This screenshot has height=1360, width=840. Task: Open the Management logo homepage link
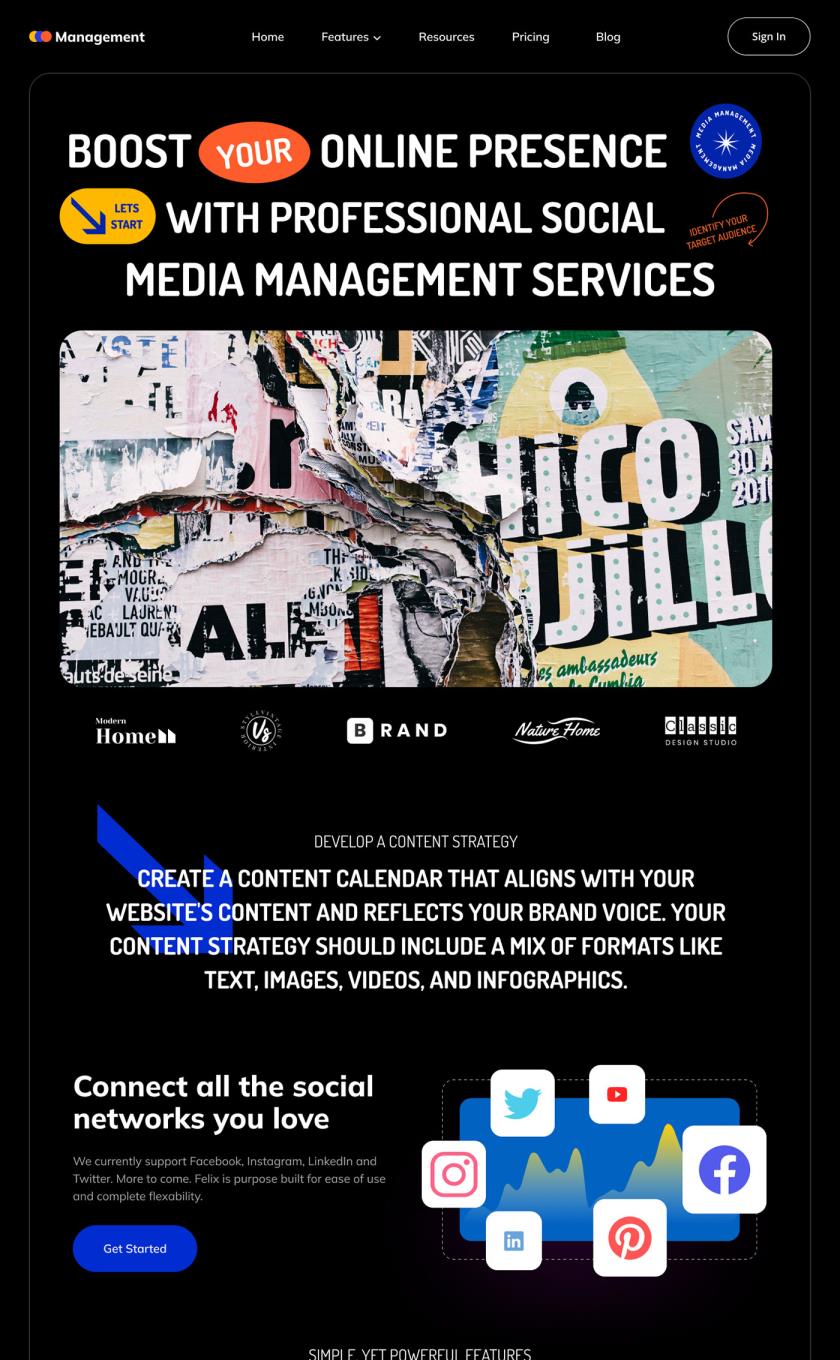87,37
